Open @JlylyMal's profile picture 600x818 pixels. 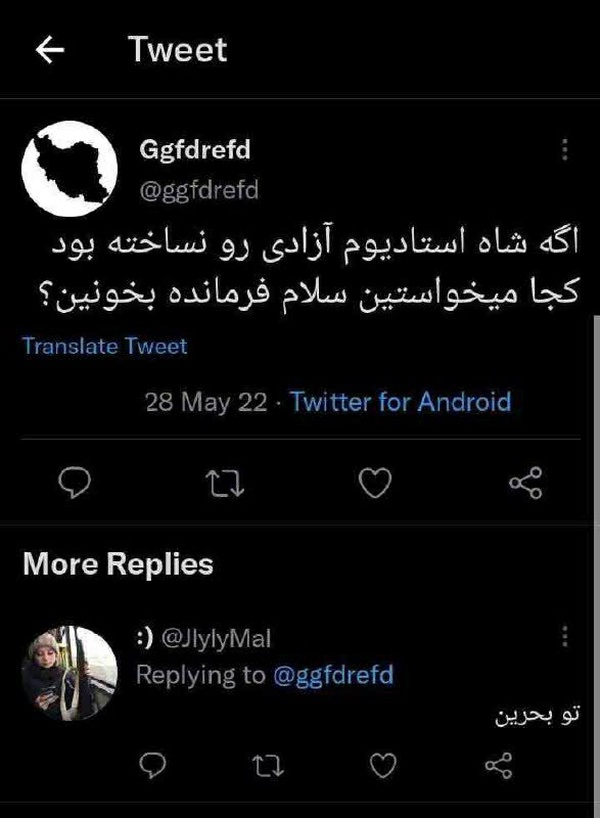(x=69, y=673)
